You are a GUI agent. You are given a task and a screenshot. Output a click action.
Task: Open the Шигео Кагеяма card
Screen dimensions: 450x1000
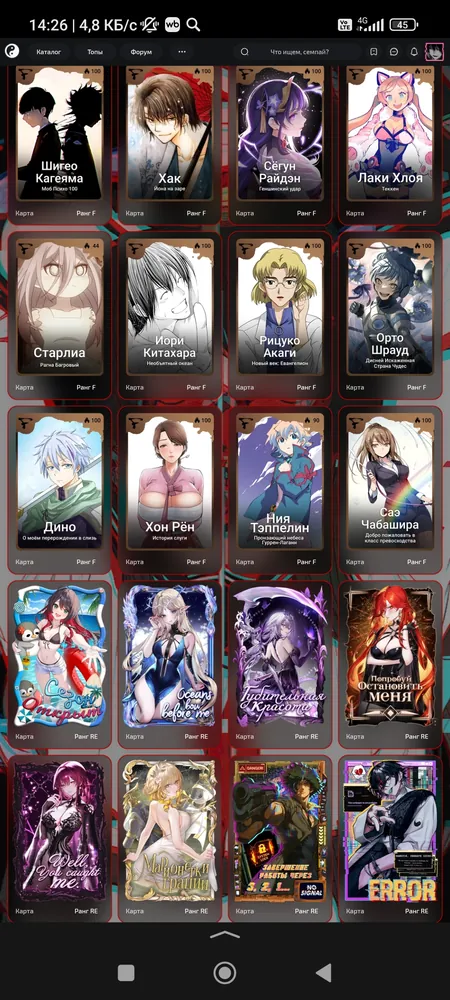(x=59, y=143)
